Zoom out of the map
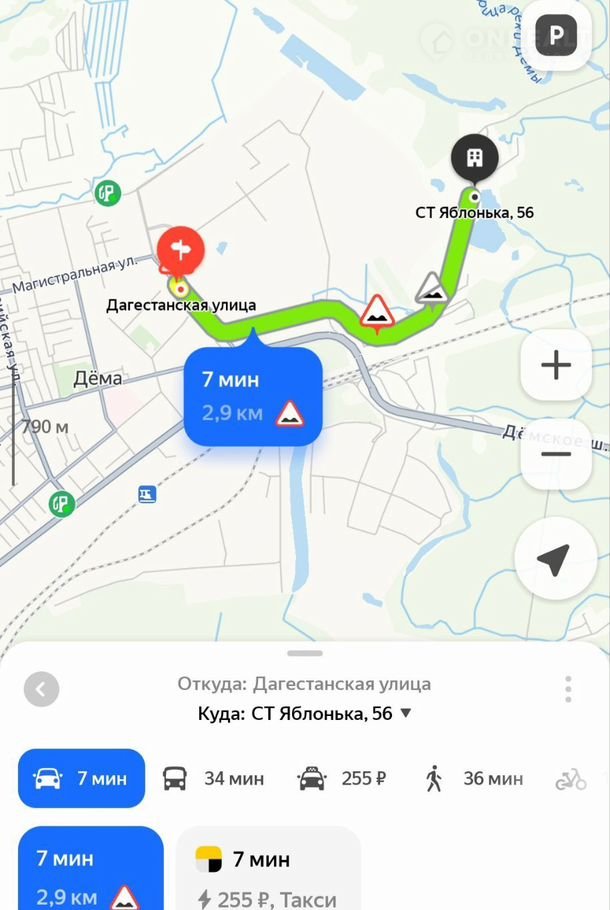Viewport: 610px width, 910px height. (x=556, y=454)
